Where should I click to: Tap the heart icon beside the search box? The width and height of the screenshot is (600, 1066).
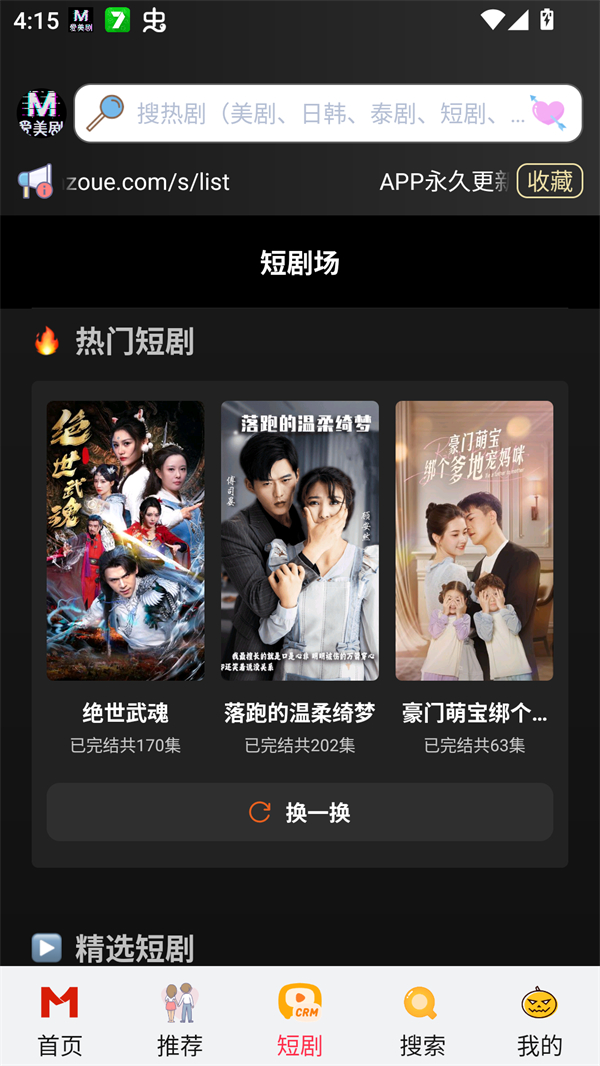[x=548, y=113]
